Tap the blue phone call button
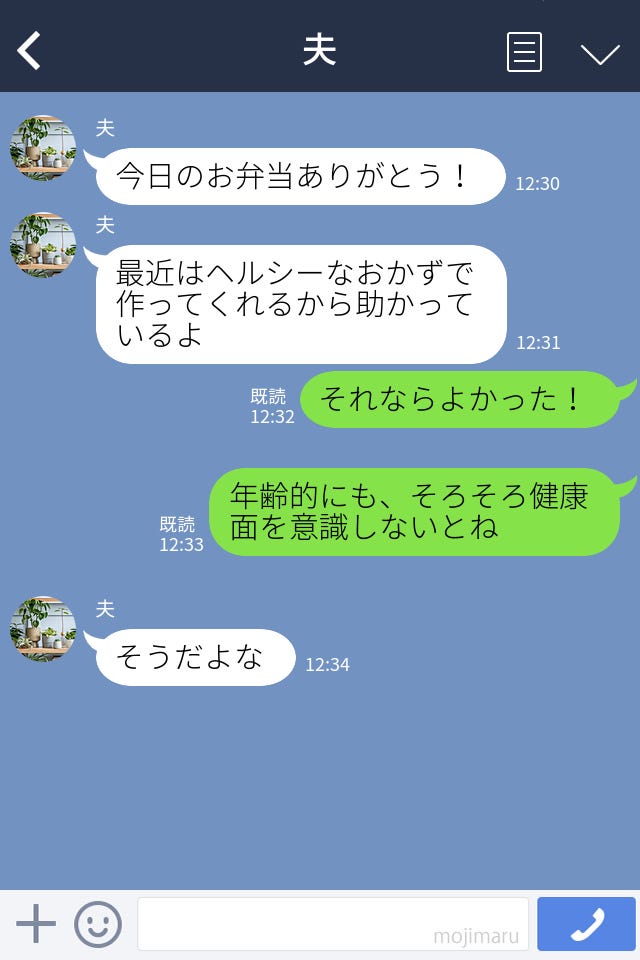The width and height of the screenshot is (640, 960). [x=586, y=924]
